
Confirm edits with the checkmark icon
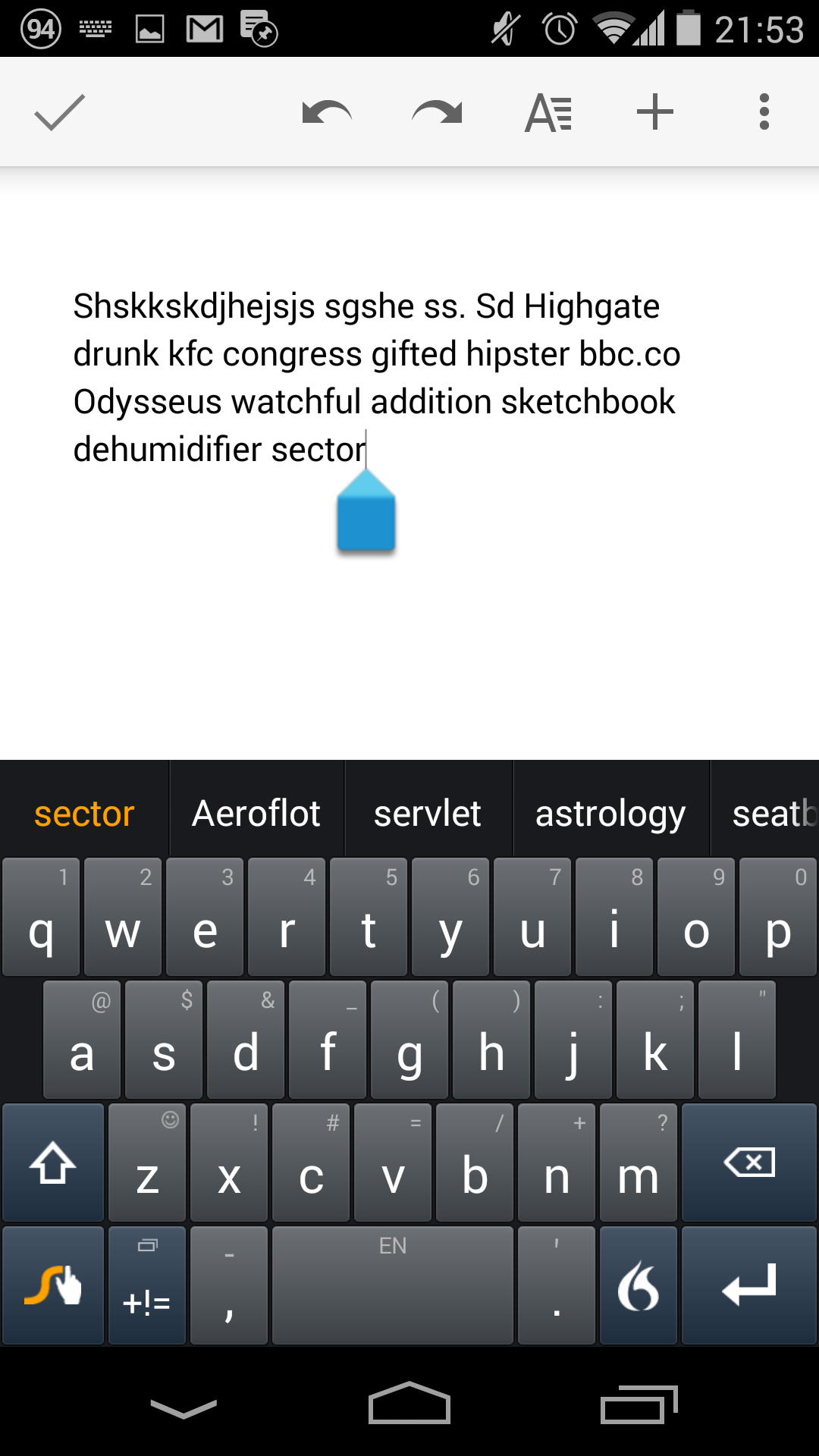tap(59, 112)
